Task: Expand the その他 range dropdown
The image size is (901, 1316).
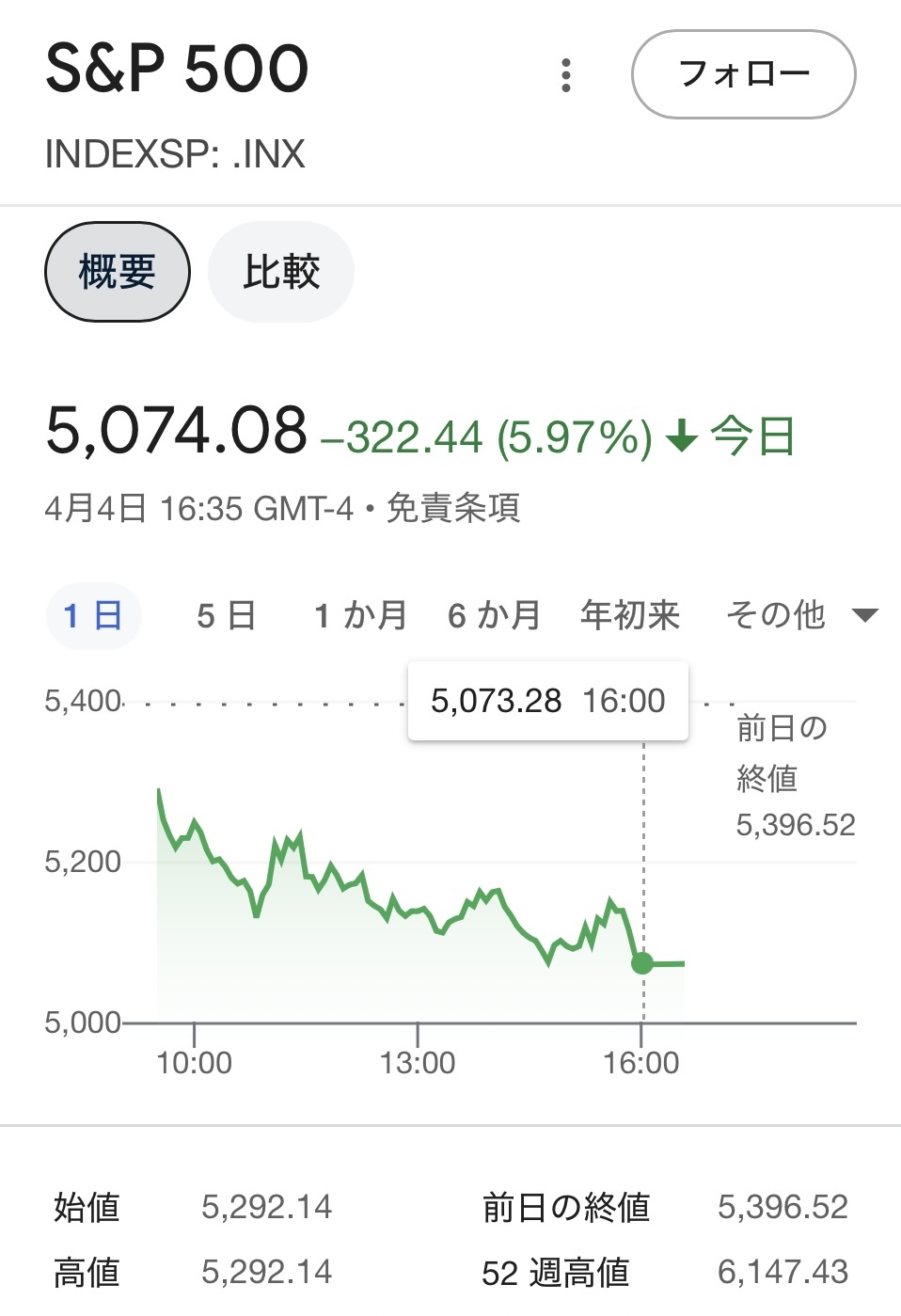Action: 801,616
